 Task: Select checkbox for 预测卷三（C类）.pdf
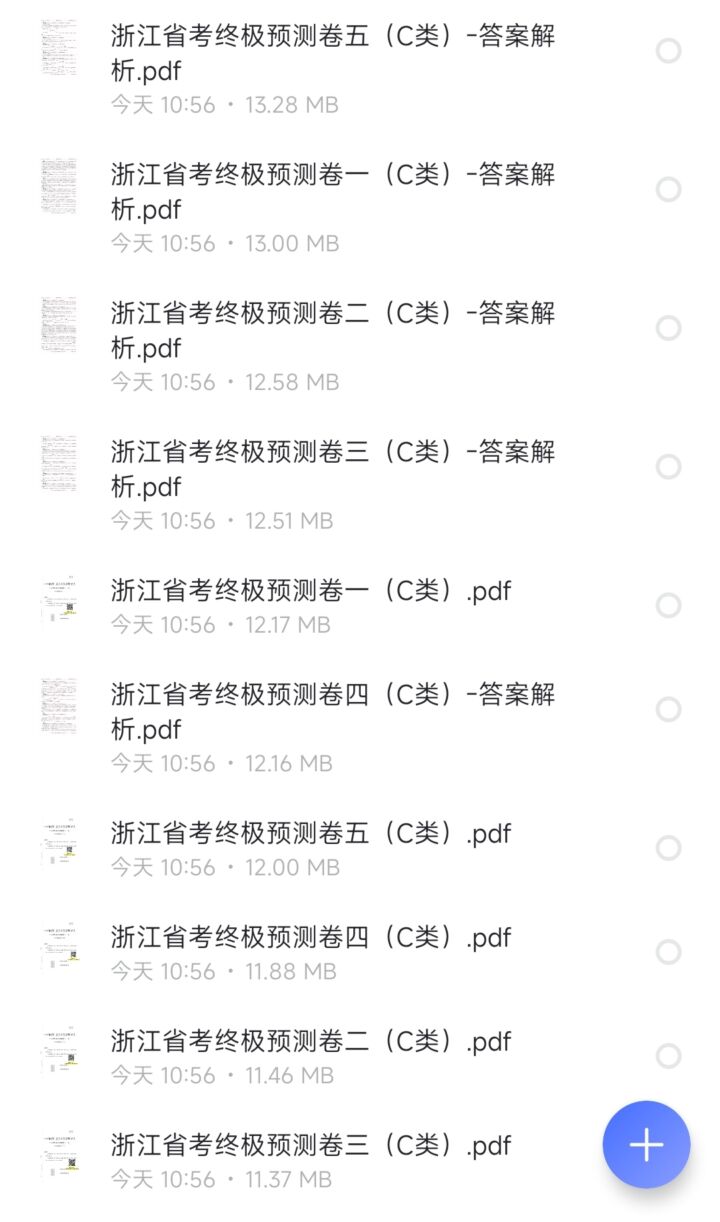point(668,1156)
